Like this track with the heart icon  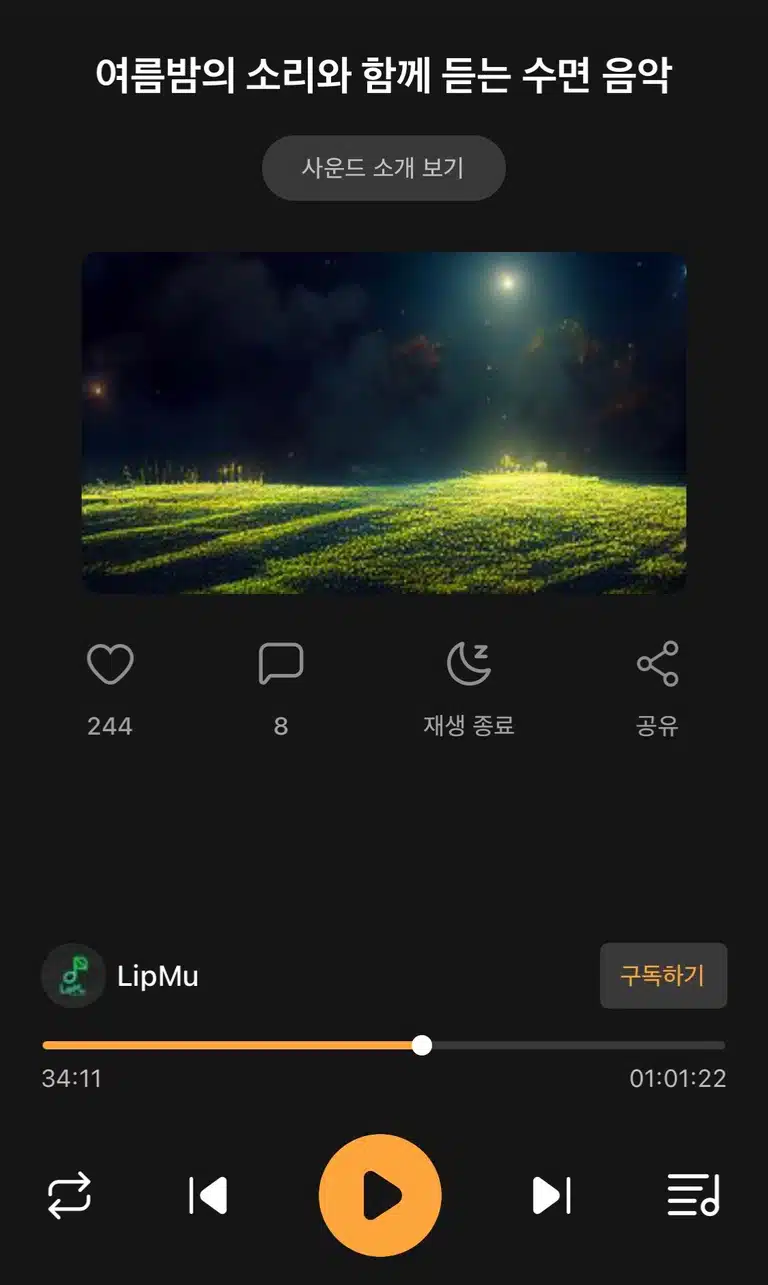pyautogui.click(x=110, y=664)
